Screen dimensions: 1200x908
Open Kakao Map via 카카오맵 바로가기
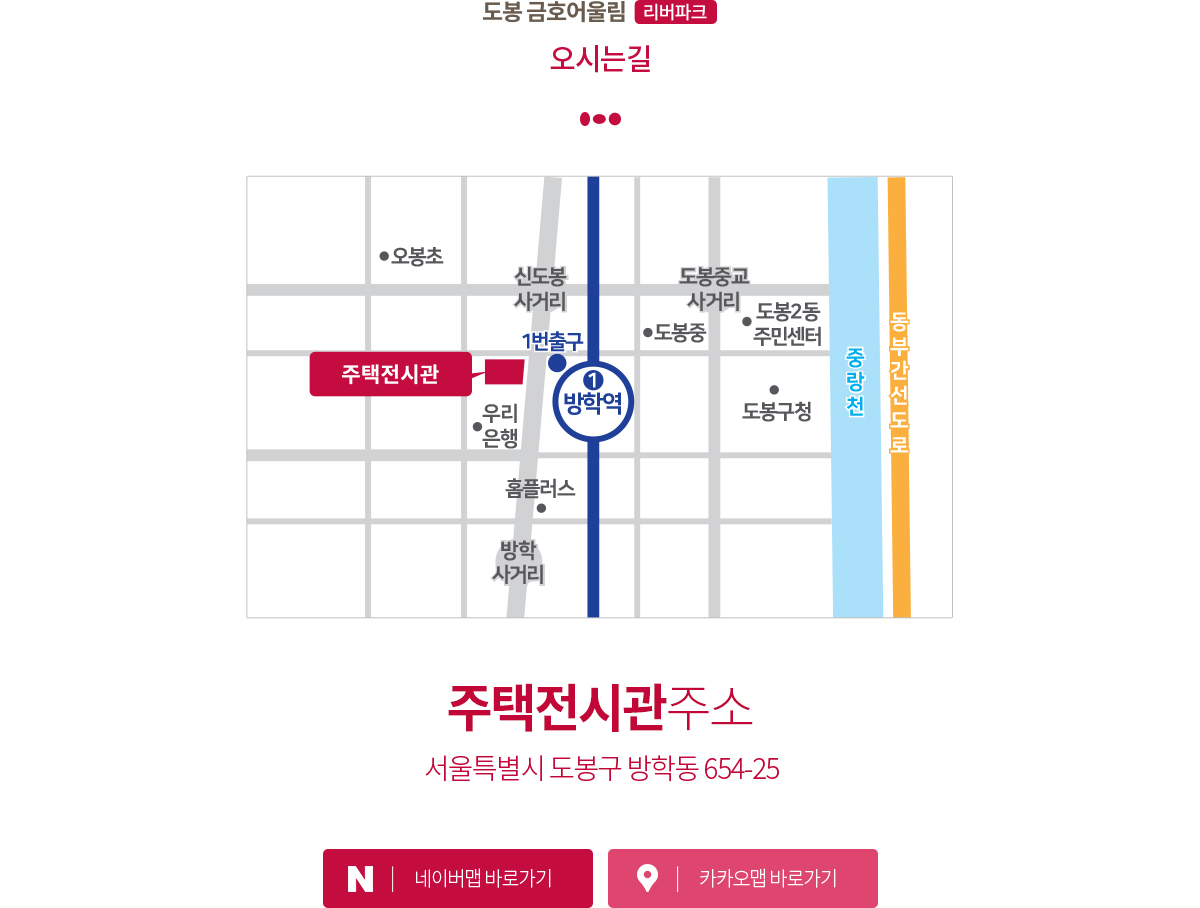[x=742, y=878]
